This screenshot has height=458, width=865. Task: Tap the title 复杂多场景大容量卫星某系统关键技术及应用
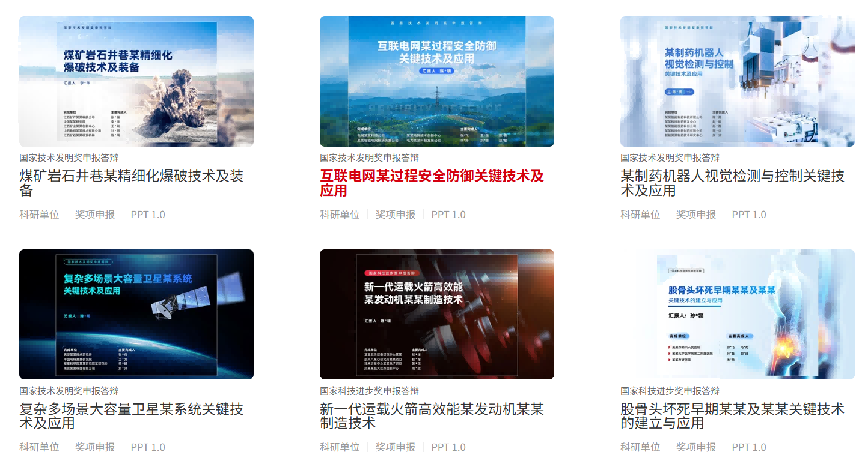point(131,416)
